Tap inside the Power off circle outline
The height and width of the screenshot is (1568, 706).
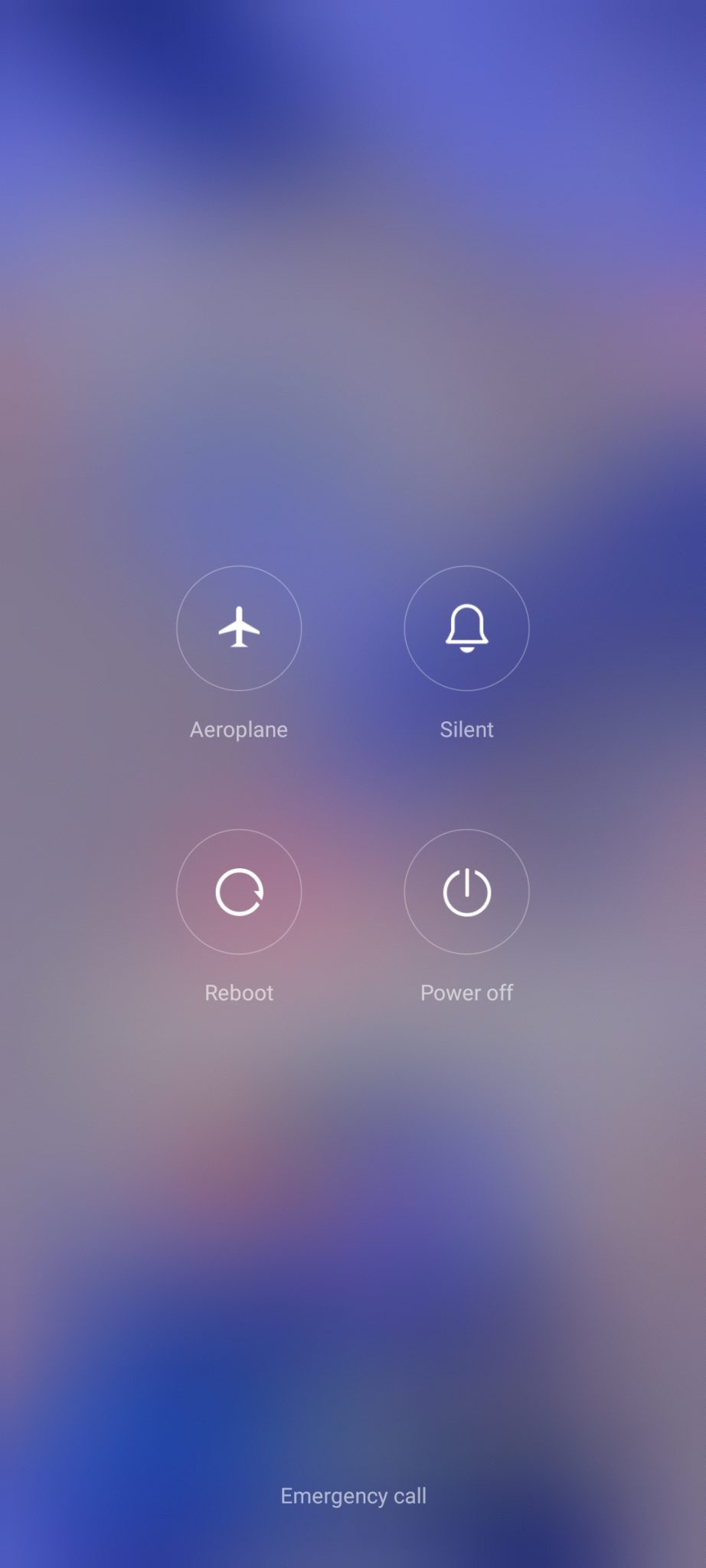pyautogui.click(x=467, y=892)
